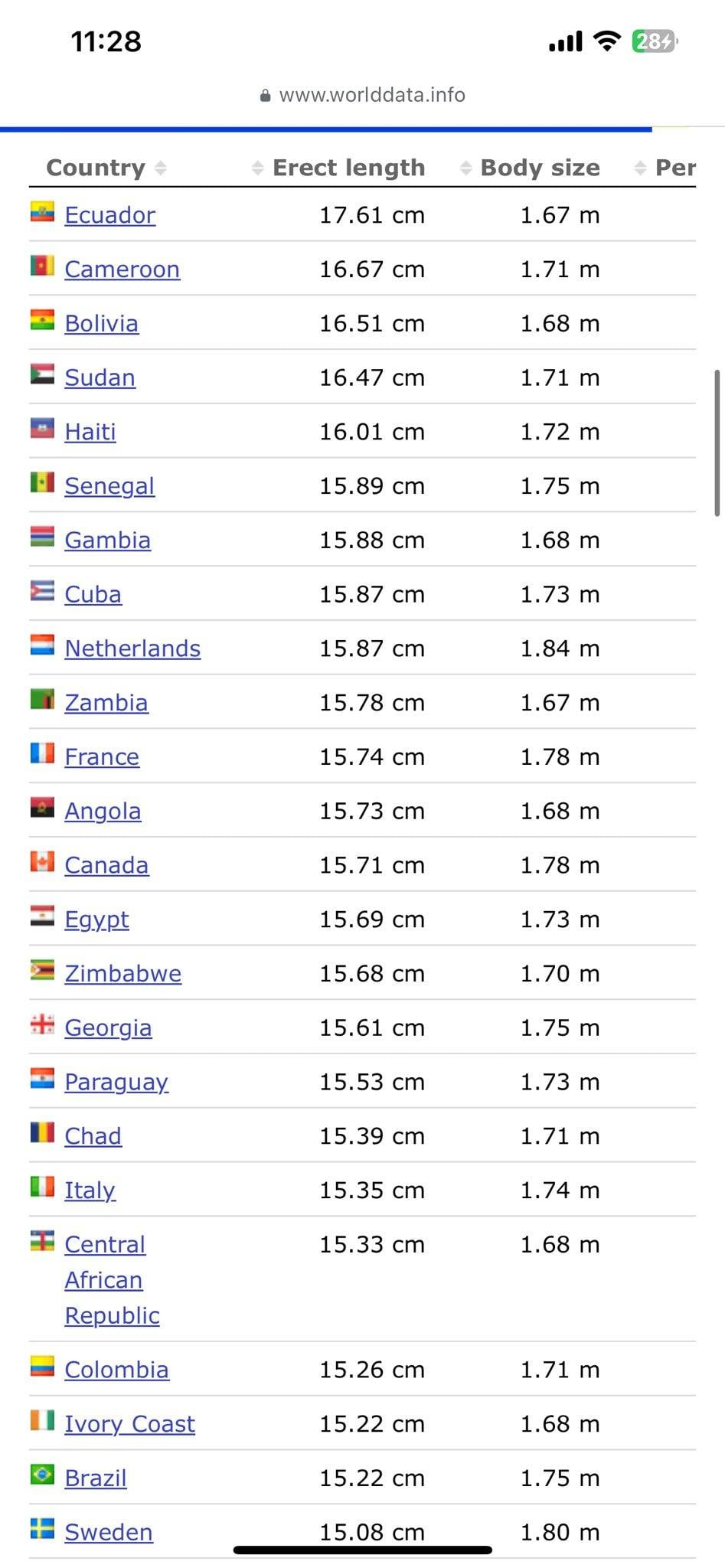Go to the Bolivia page
The height and width of the screenshot is (1568, 725).
point(101,324)
